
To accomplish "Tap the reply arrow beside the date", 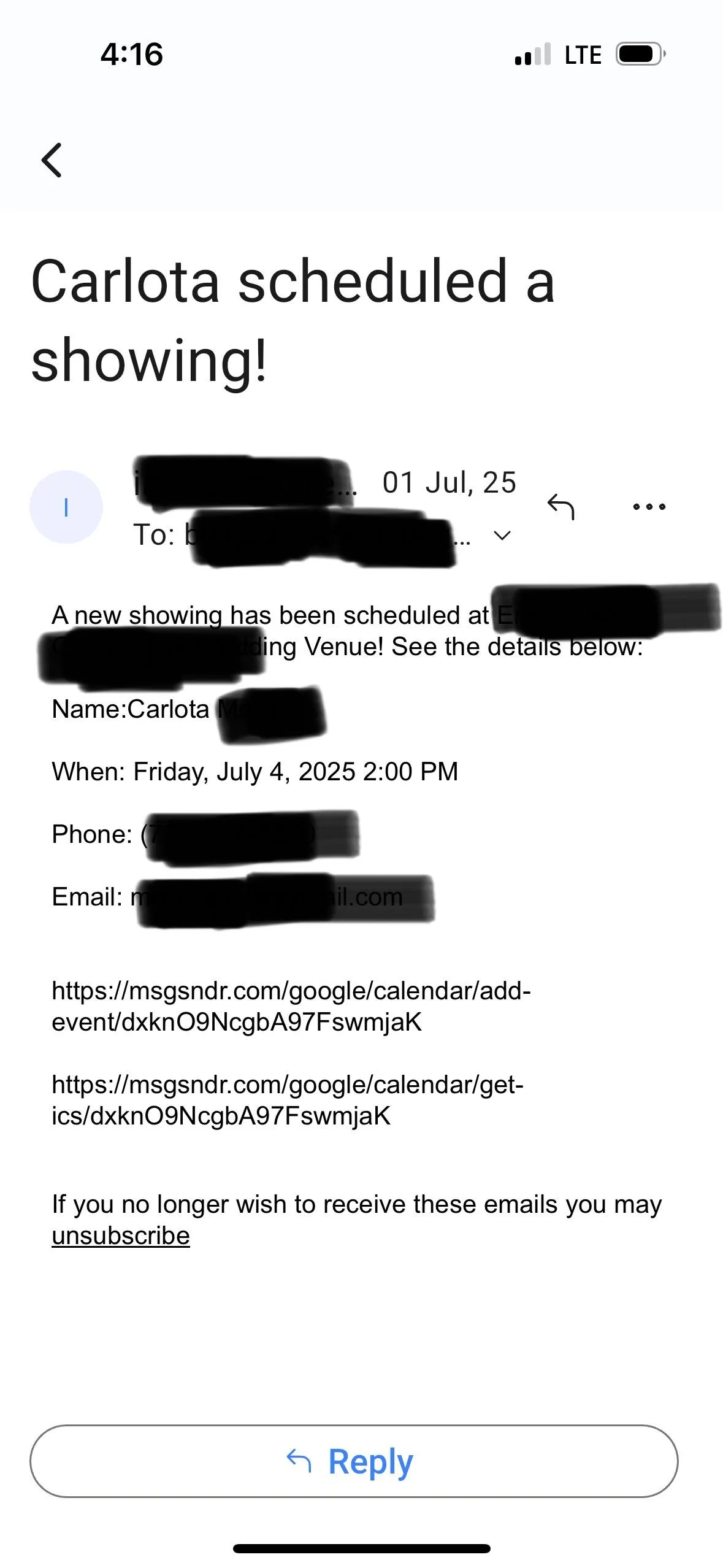I will click(x=560, y=507).
